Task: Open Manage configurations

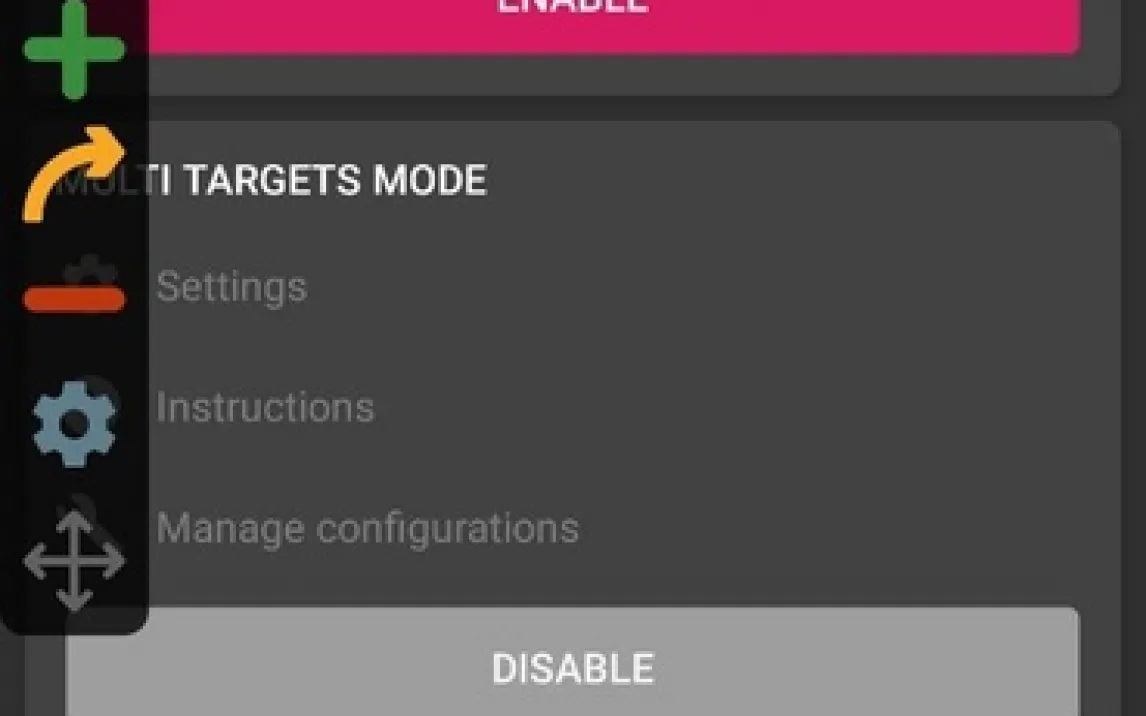Action: (367, 527)
